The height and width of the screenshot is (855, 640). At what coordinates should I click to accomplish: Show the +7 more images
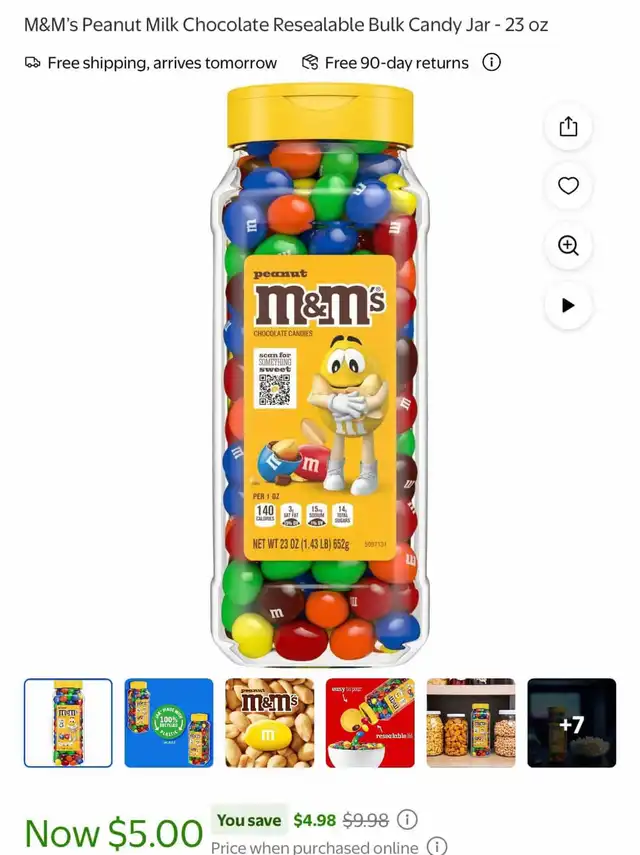(x=571, y=723)
